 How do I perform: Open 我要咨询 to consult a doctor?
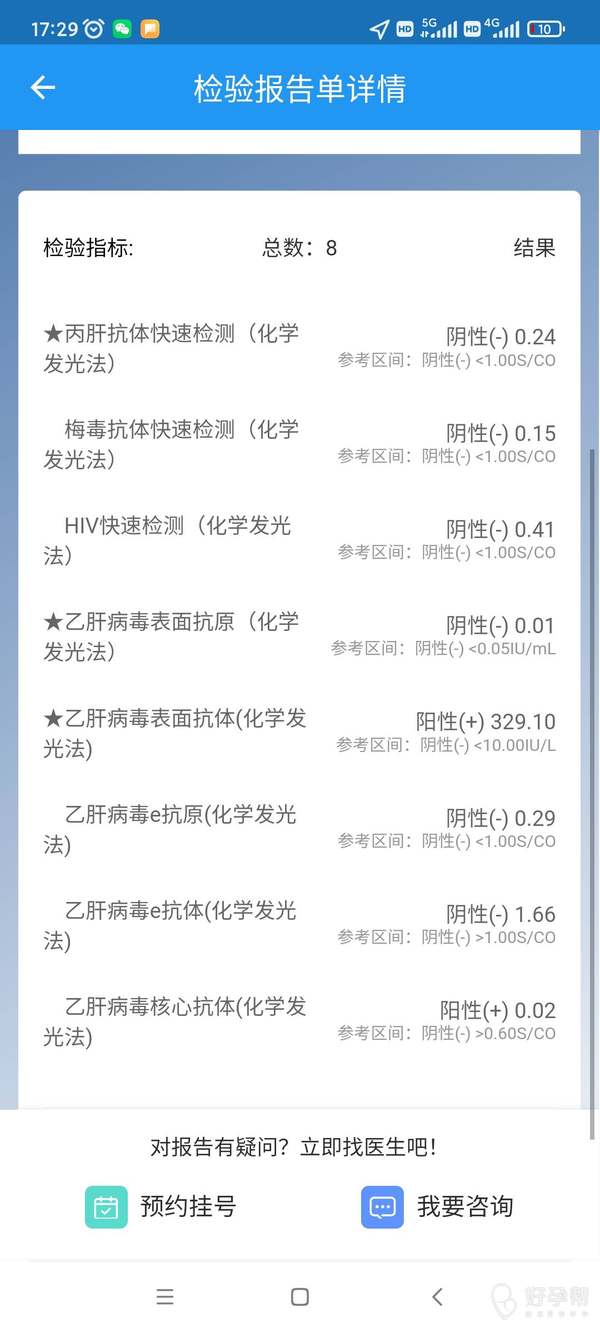tap(437, 1206)
